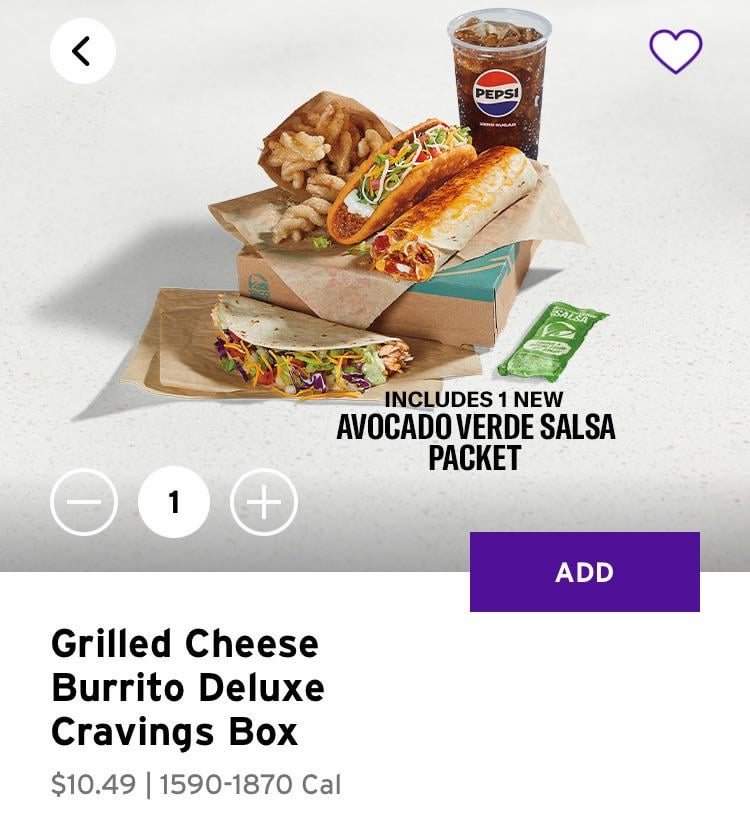Favorite this Cravings Box with the heart
Image resolution: width=750 pixels, height=824 pixels.
click(675, 51)
